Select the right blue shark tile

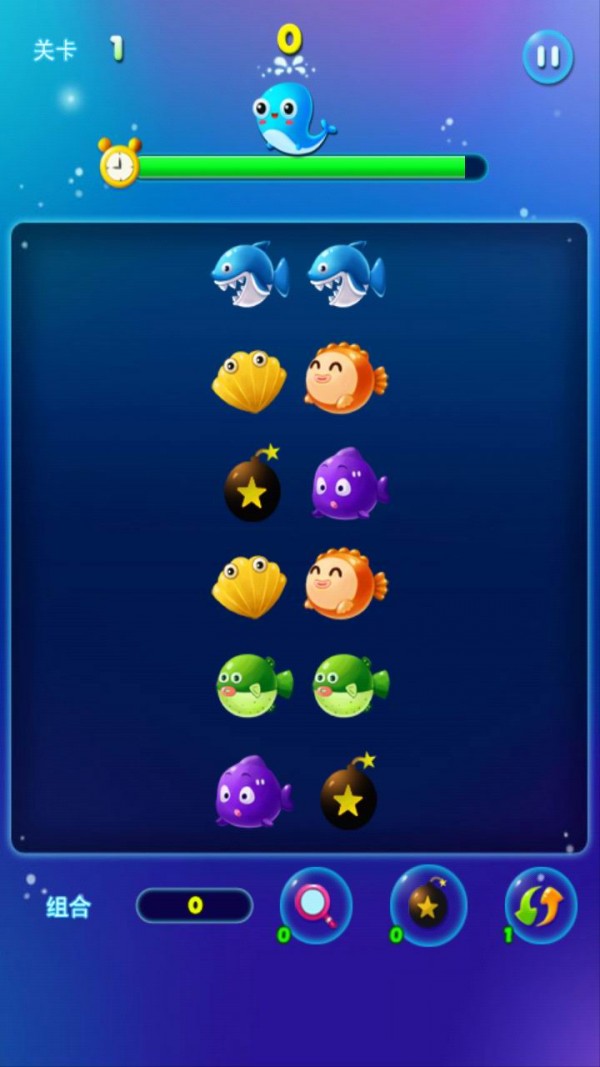coord(345,274)
